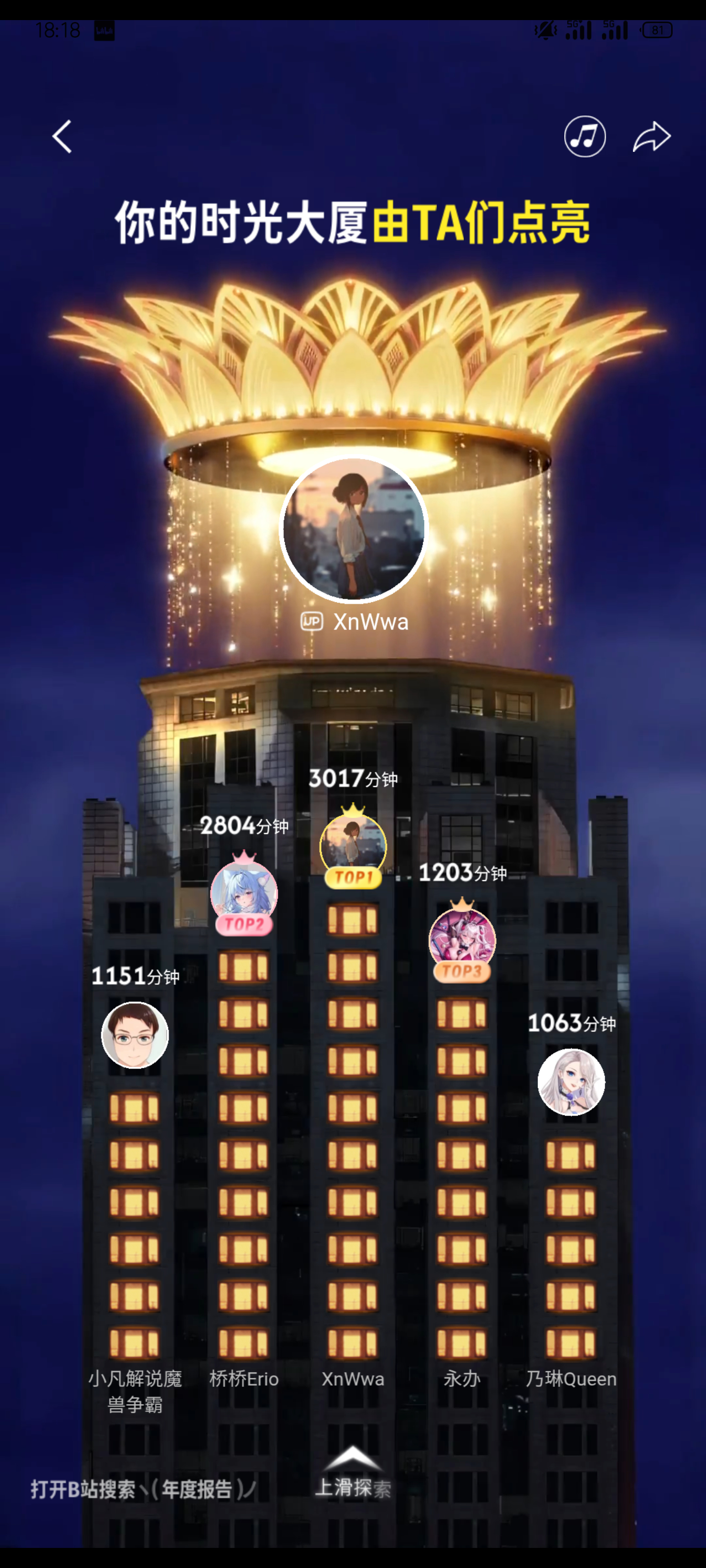Toggle the background music icon
The image size is (706, 1568).
point(584,136)
